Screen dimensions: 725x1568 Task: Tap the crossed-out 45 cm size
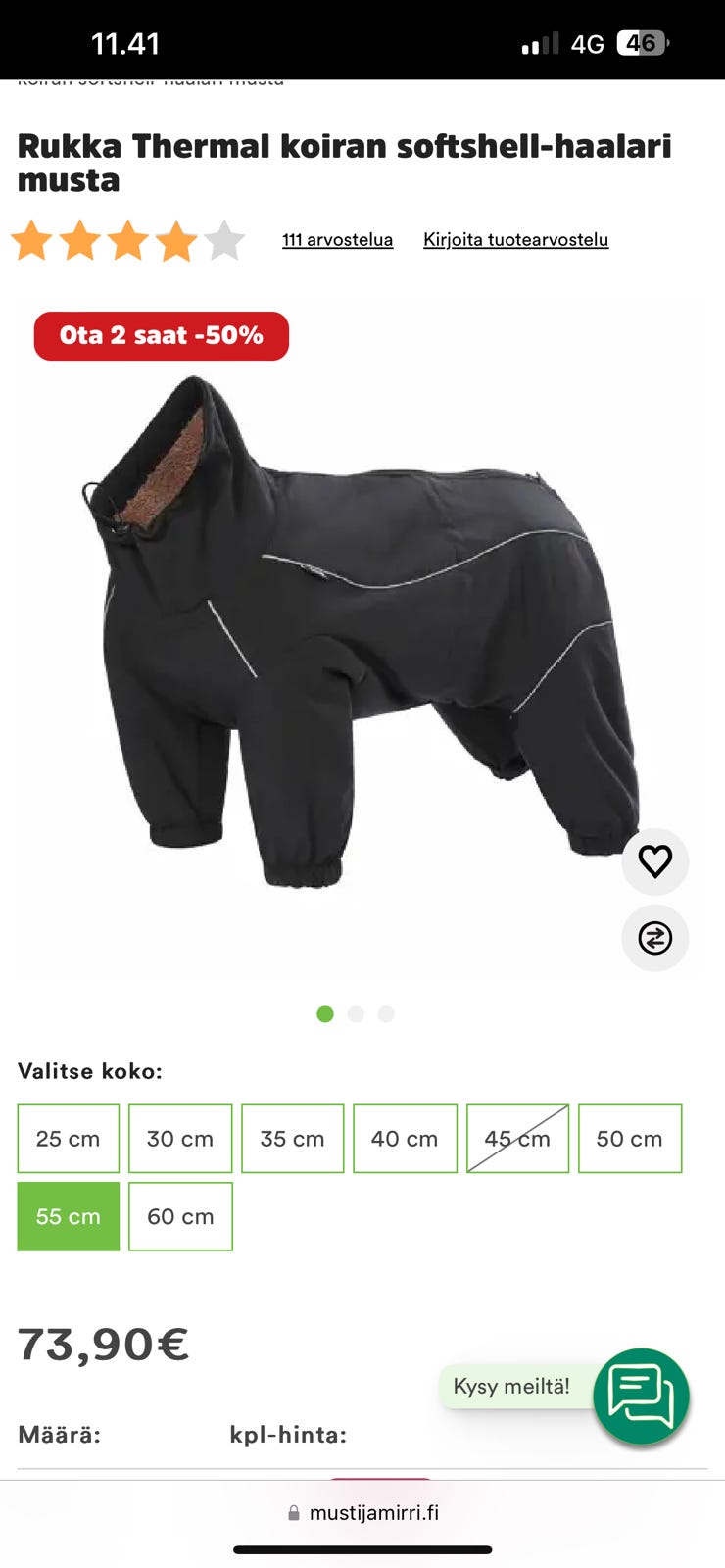tap(517, 1139)
